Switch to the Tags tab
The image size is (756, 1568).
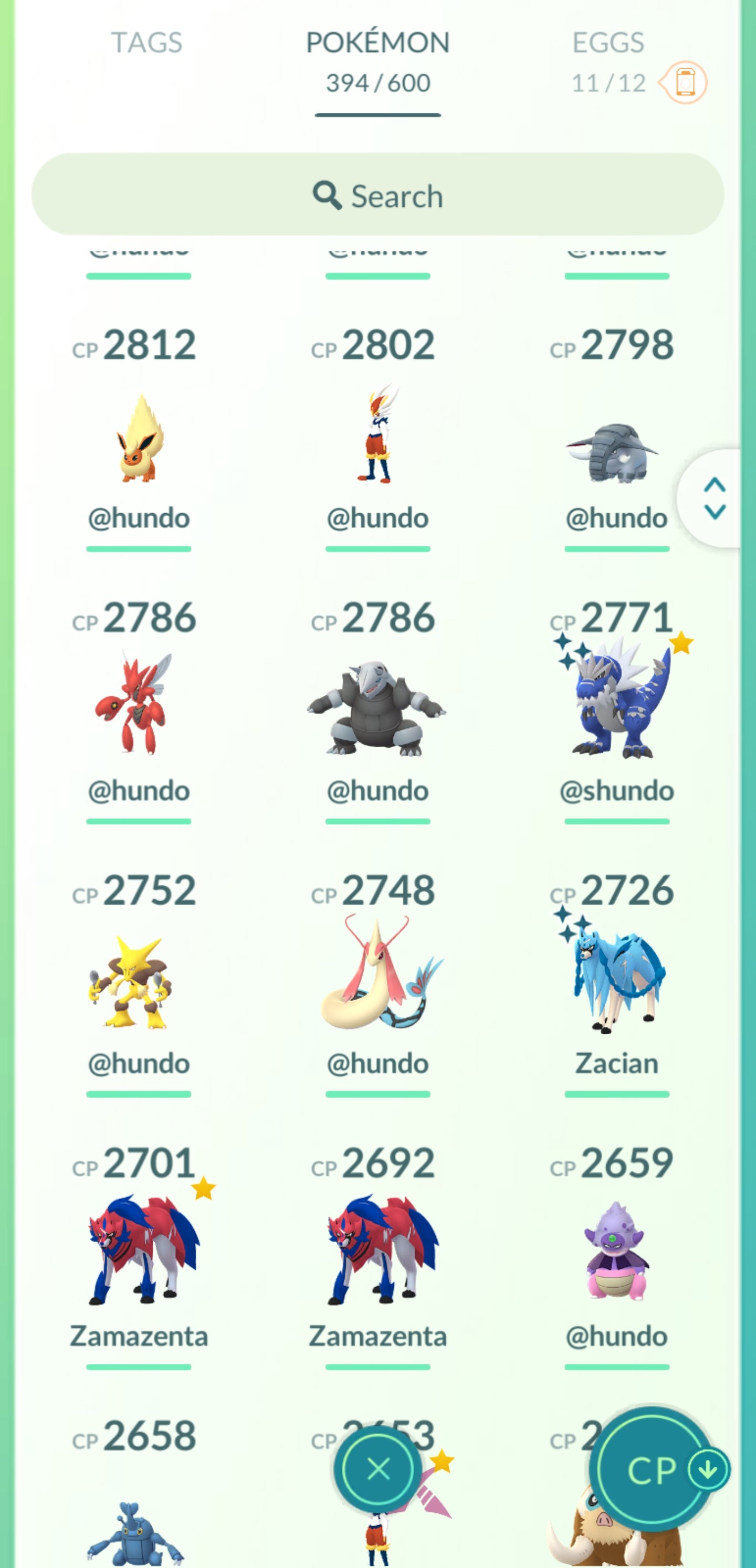point(146,43)
